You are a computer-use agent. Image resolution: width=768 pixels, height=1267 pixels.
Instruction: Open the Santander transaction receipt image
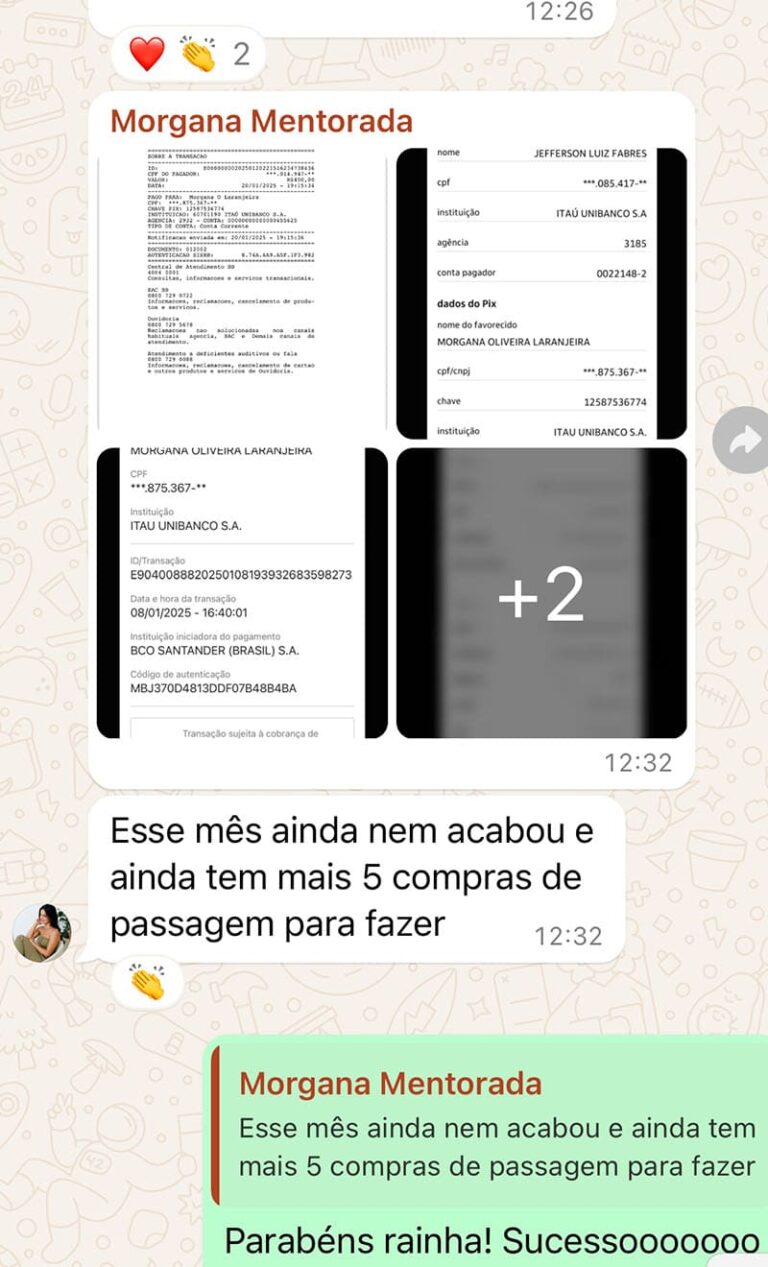click(242, 593)
